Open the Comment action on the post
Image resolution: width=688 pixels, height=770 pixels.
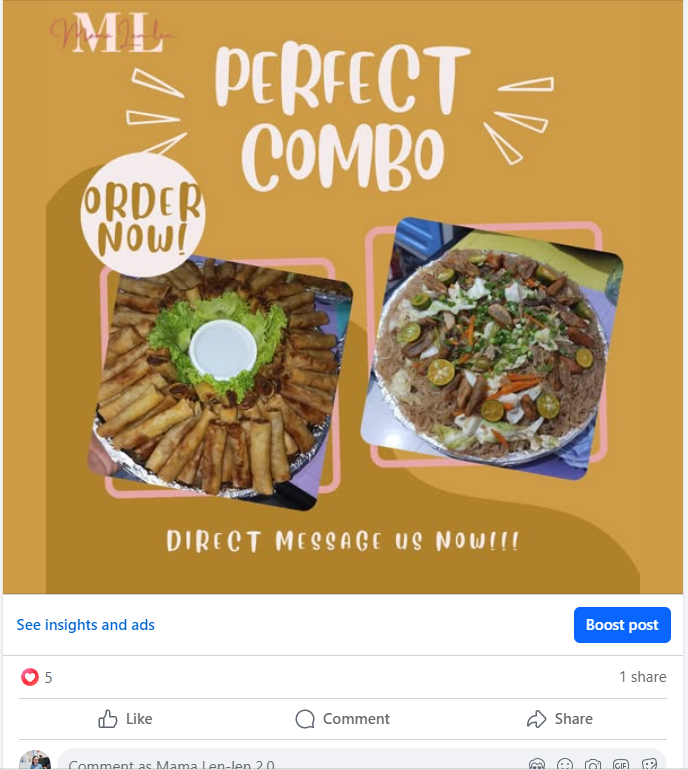pyautogui.click(x=343, y=719)
